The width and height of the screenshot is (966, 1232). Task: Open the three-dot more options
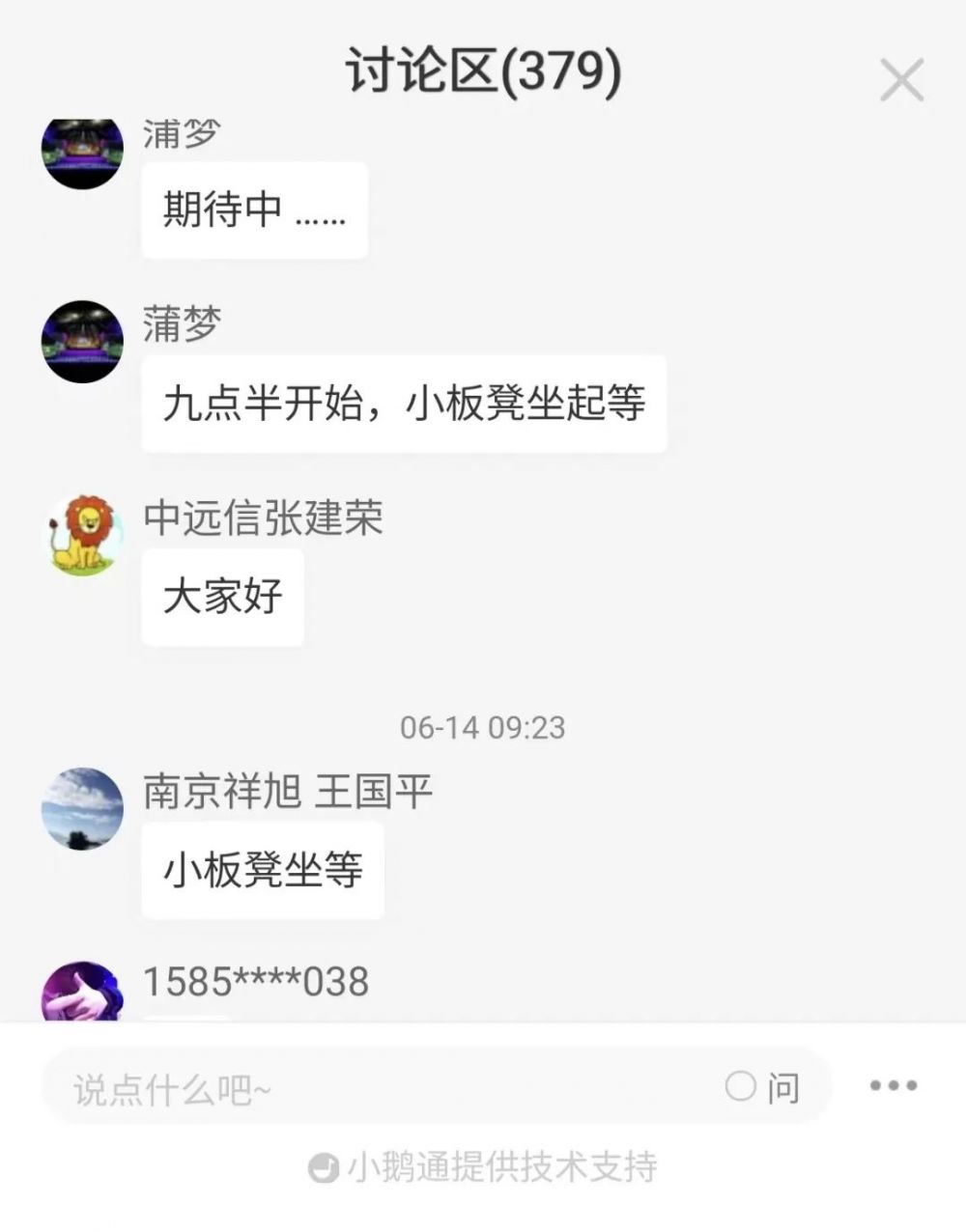coord(893,1086)
